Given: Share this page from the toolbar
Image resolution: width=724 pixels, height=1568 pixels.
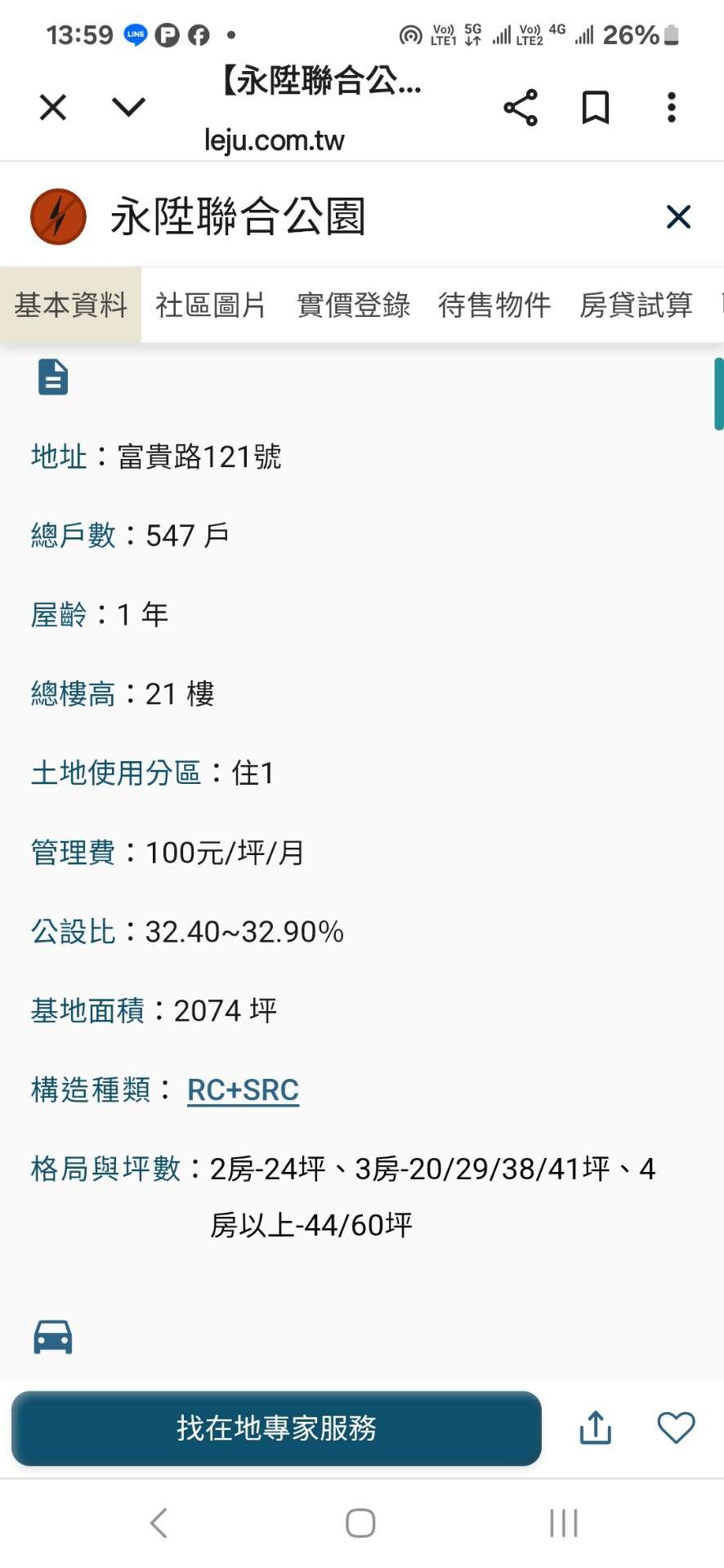Looking at the screenshot, I should tap(521, 108).
